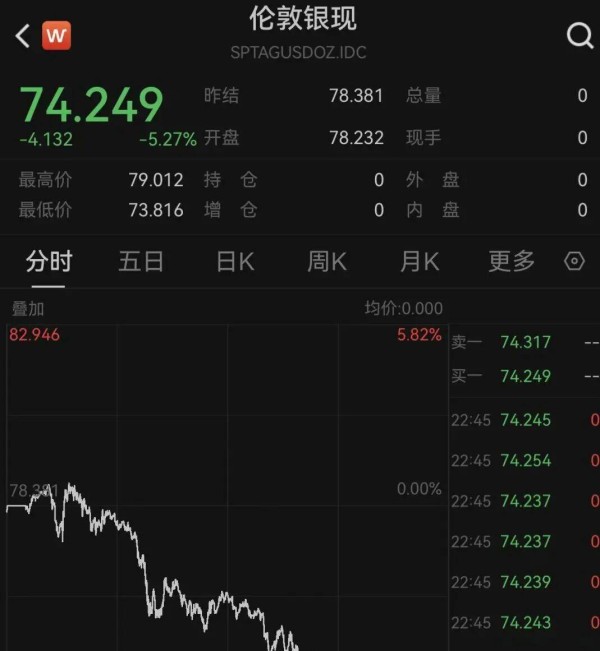Select the 周K chart tab

point(327,262)
